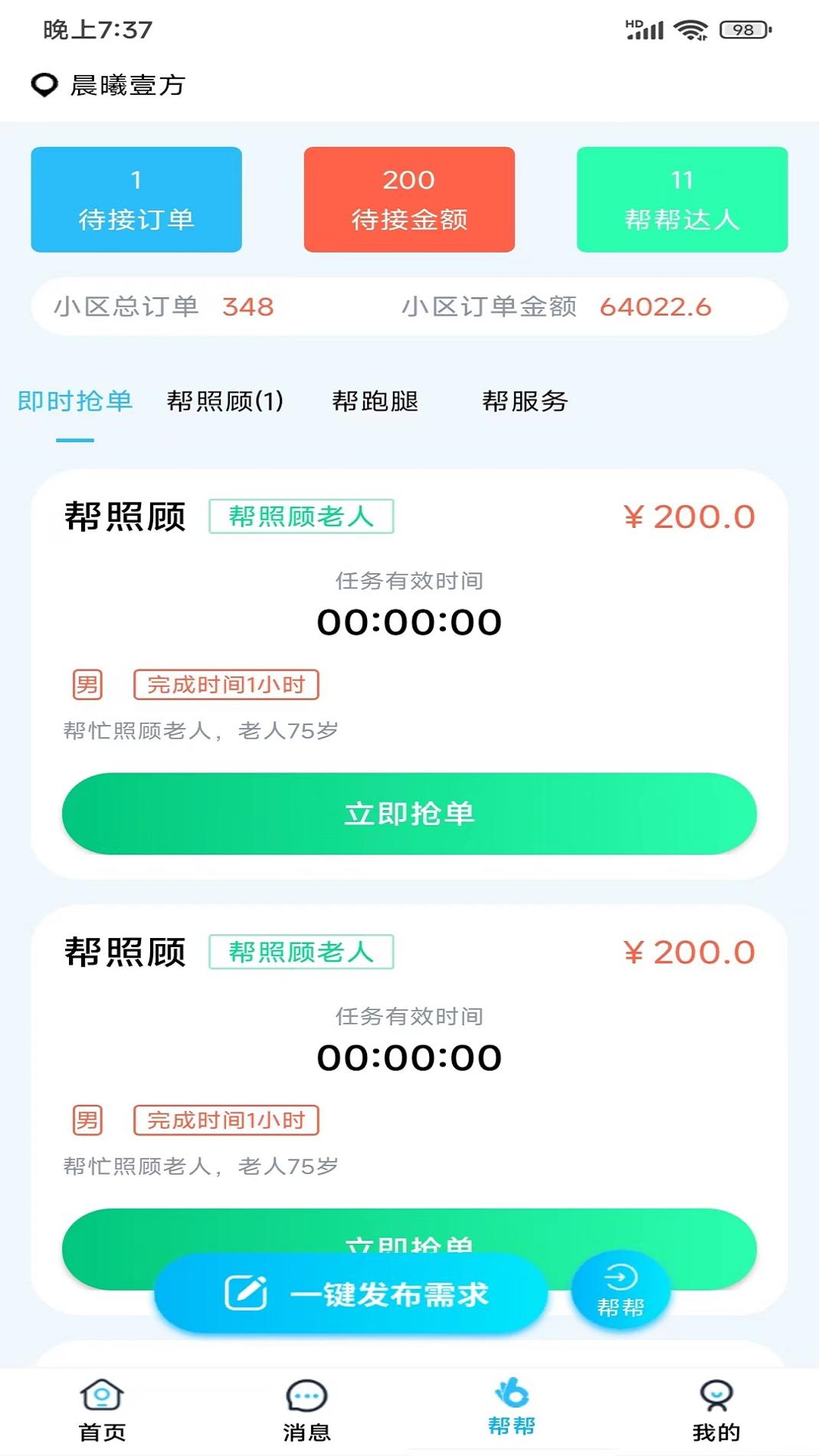Image resolution: width=819 pixels, height=1456 pixels.
Task: Open the green 帮帮达人 card showing 11
Action: (x=682, y=198)
